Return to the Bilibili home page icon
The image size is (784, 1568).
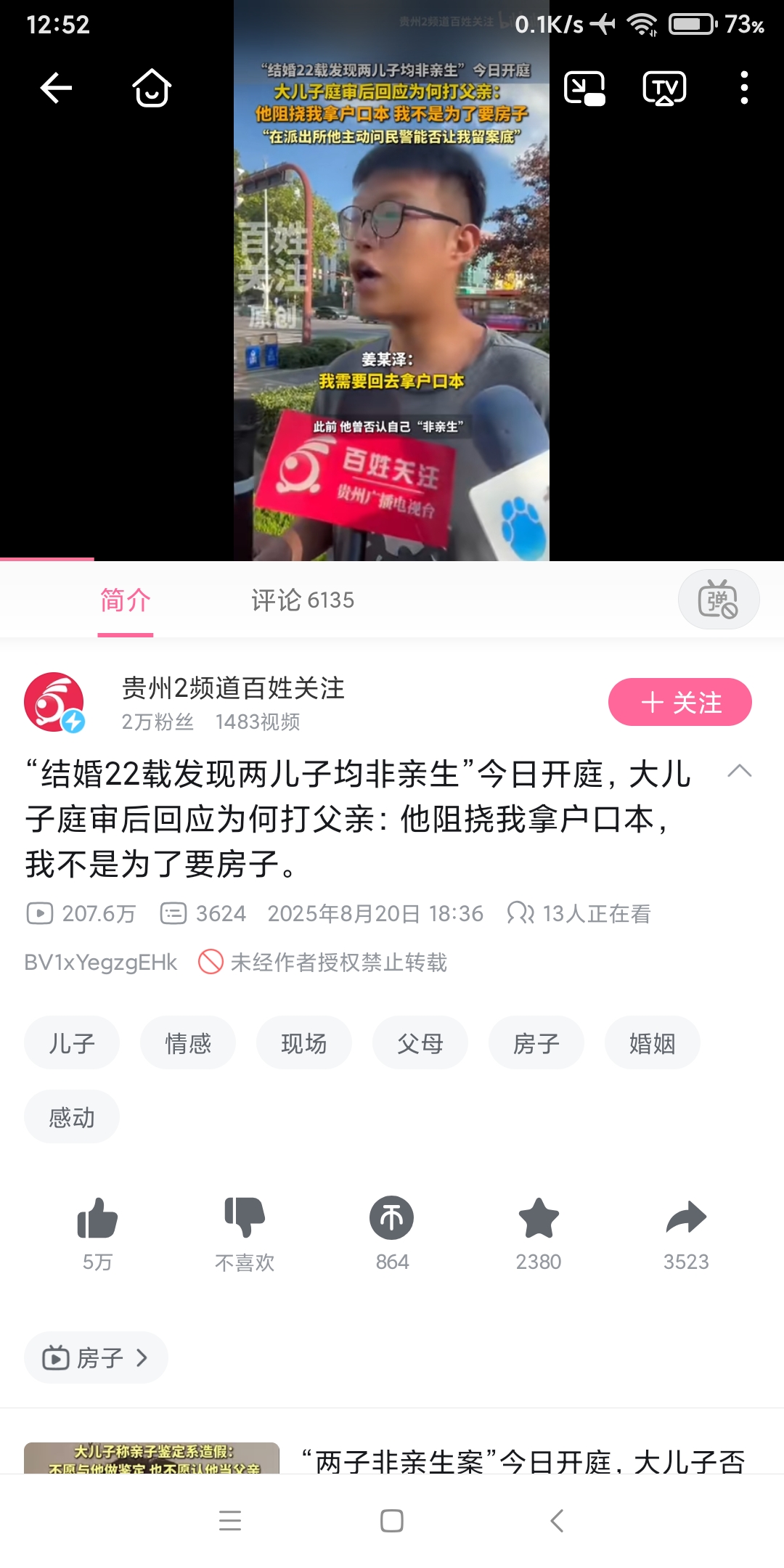coord(152,89)
